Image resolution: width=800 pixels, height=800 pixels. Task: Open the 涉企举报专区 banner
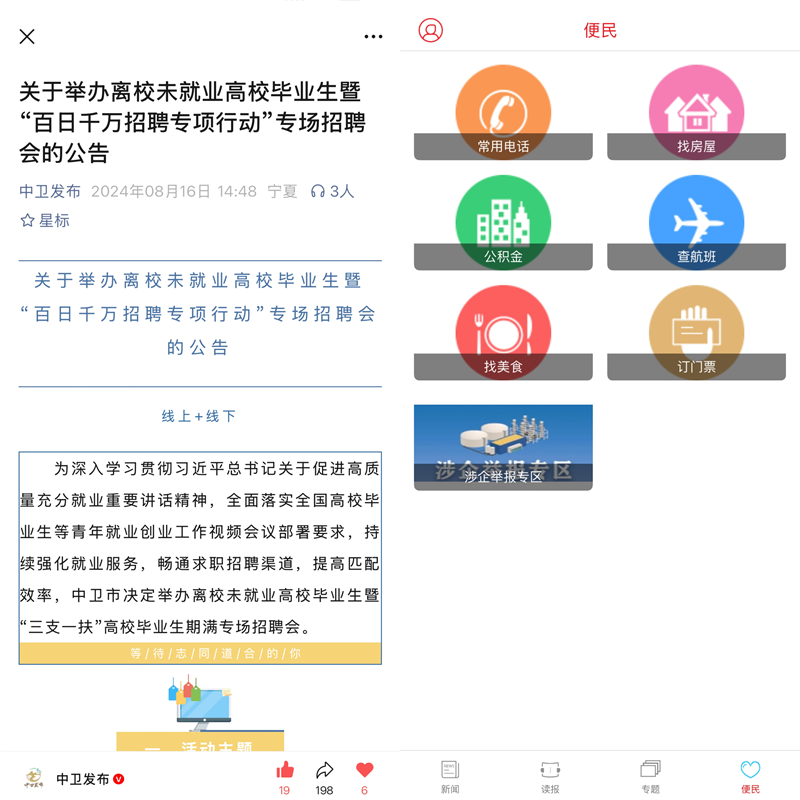click(503, 447)
